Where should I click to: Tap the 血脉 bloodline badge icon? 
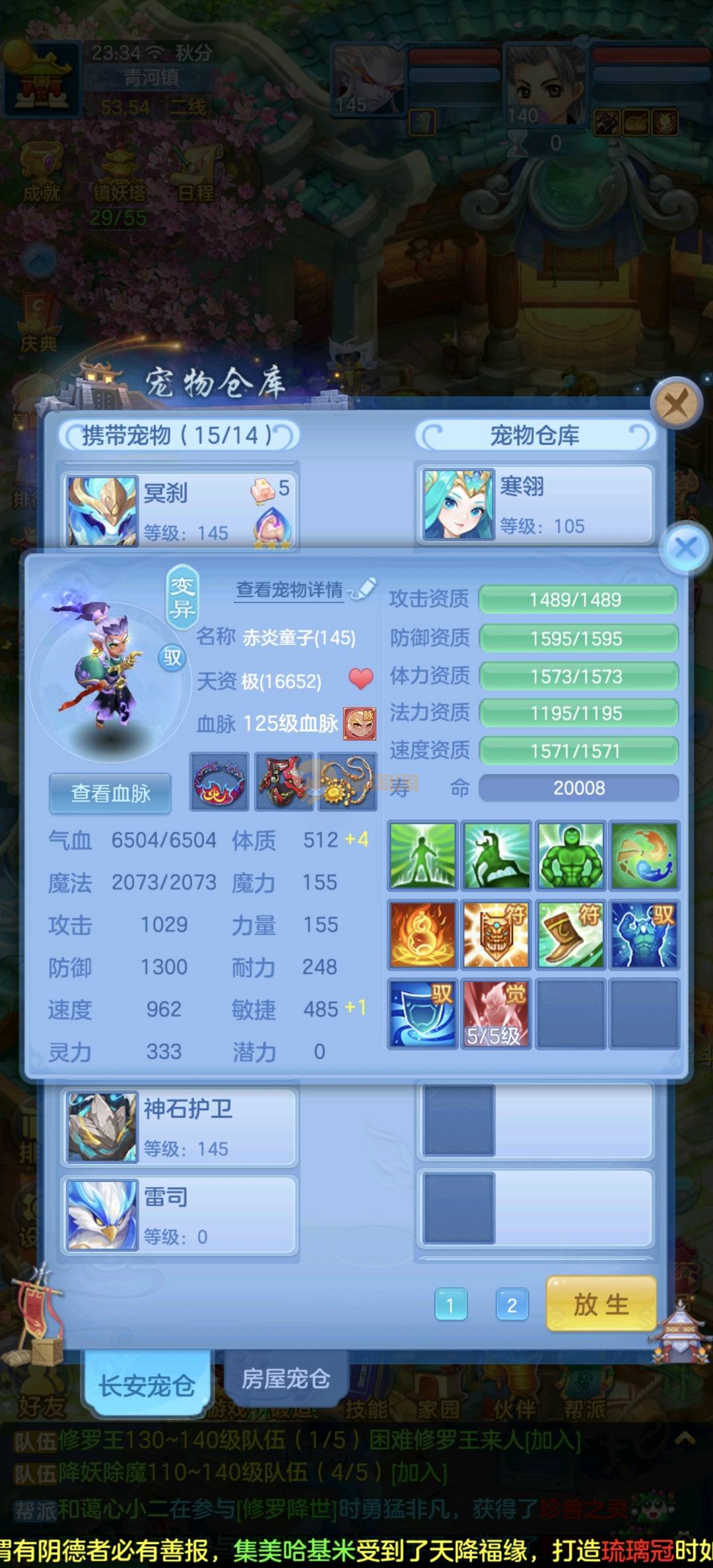point(360,724)
